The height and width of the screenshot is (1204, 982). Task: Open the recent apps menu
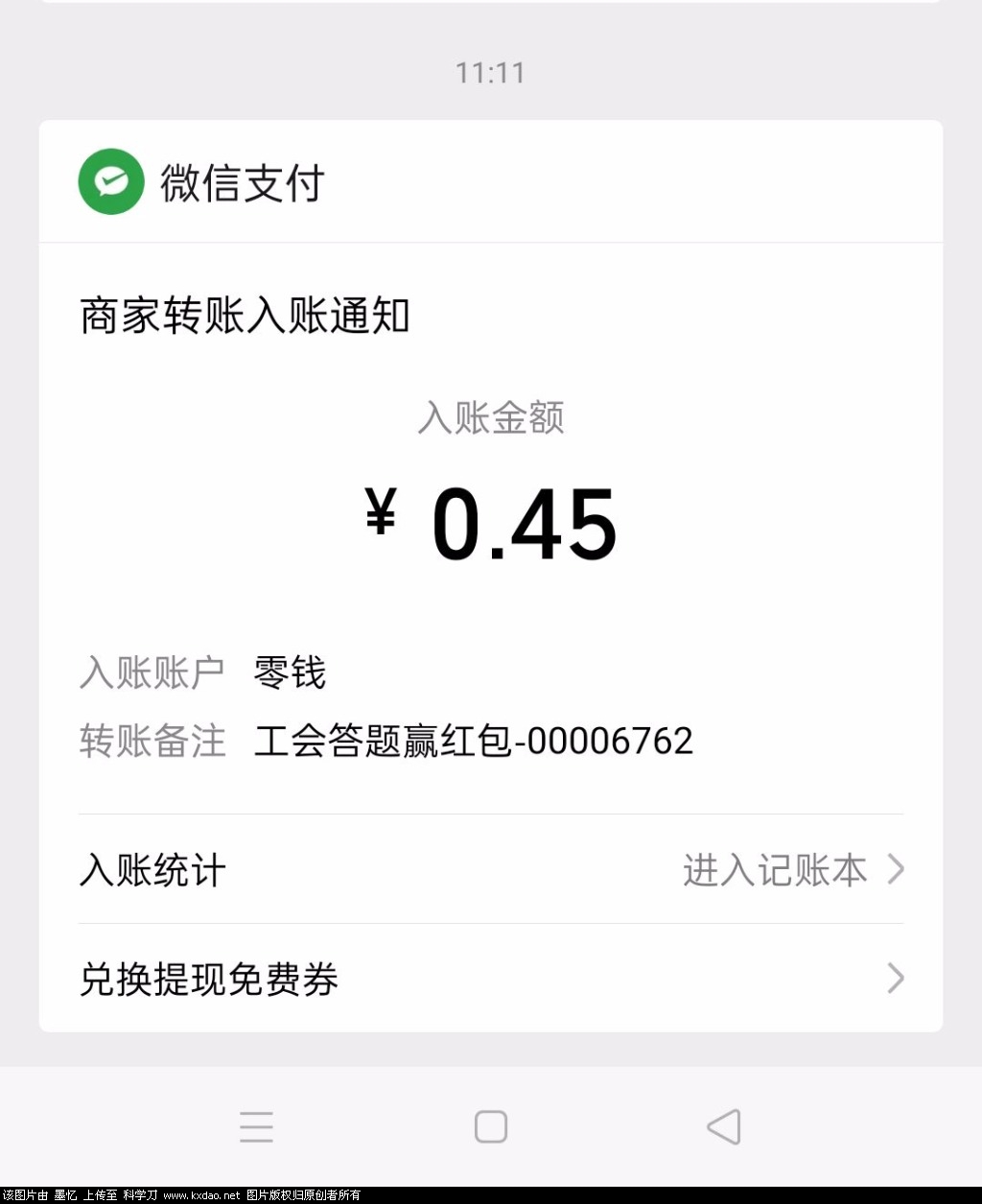coord(256,1126)
